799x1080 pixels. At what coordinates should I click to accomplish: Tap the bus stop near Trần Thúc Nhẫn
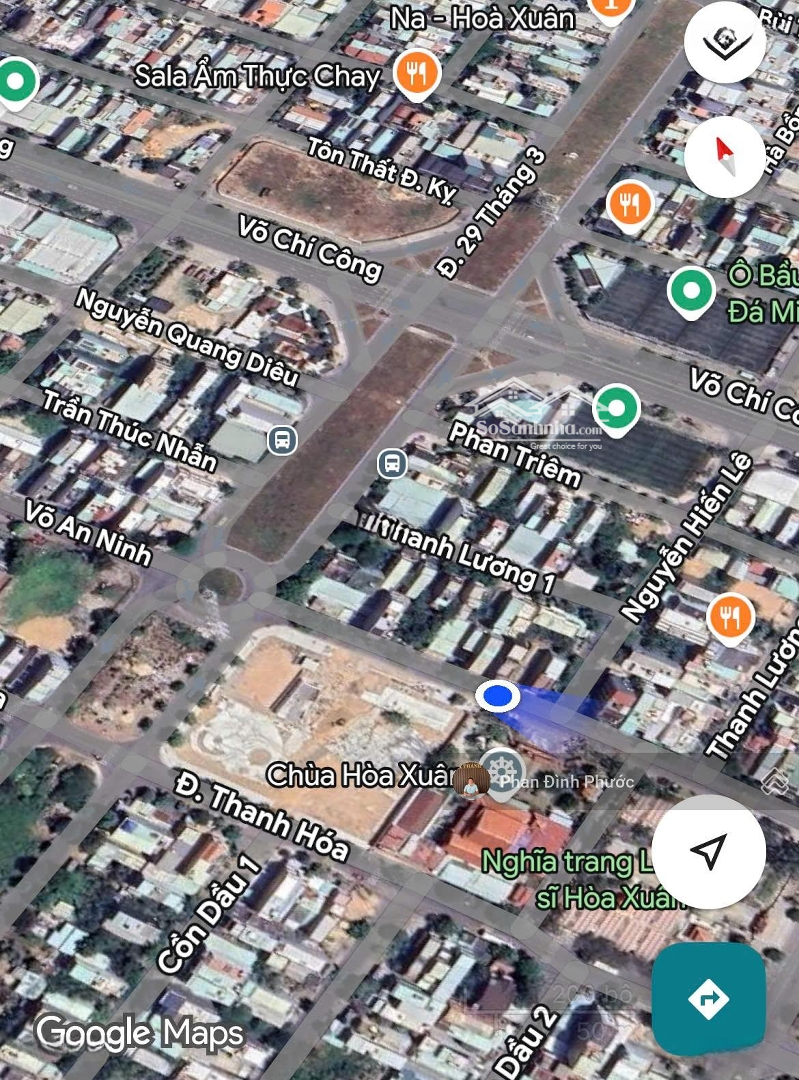(x=282, y=439)
